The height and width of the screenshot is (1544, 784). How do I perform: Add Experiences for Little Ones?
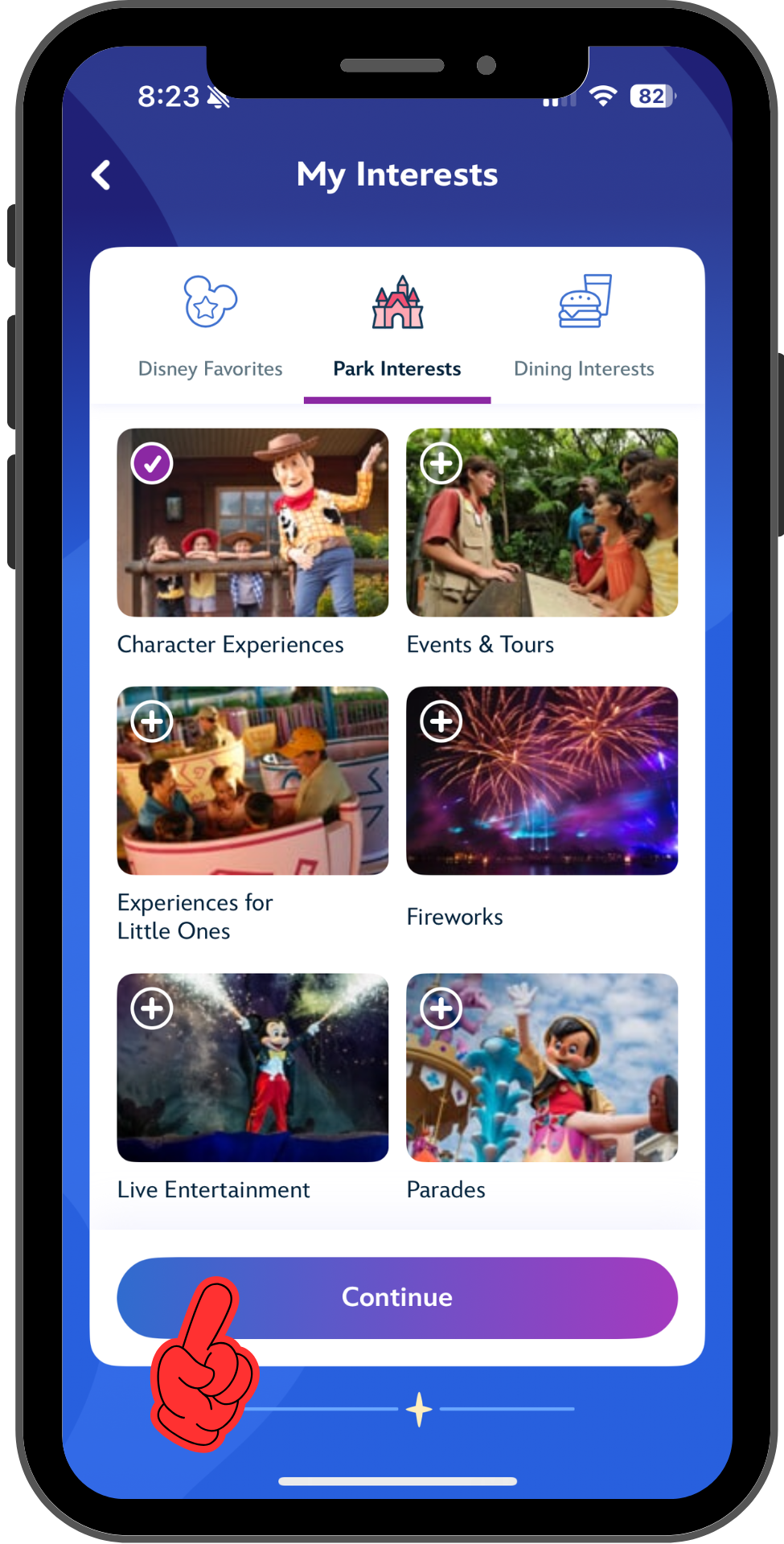point(152,721)
